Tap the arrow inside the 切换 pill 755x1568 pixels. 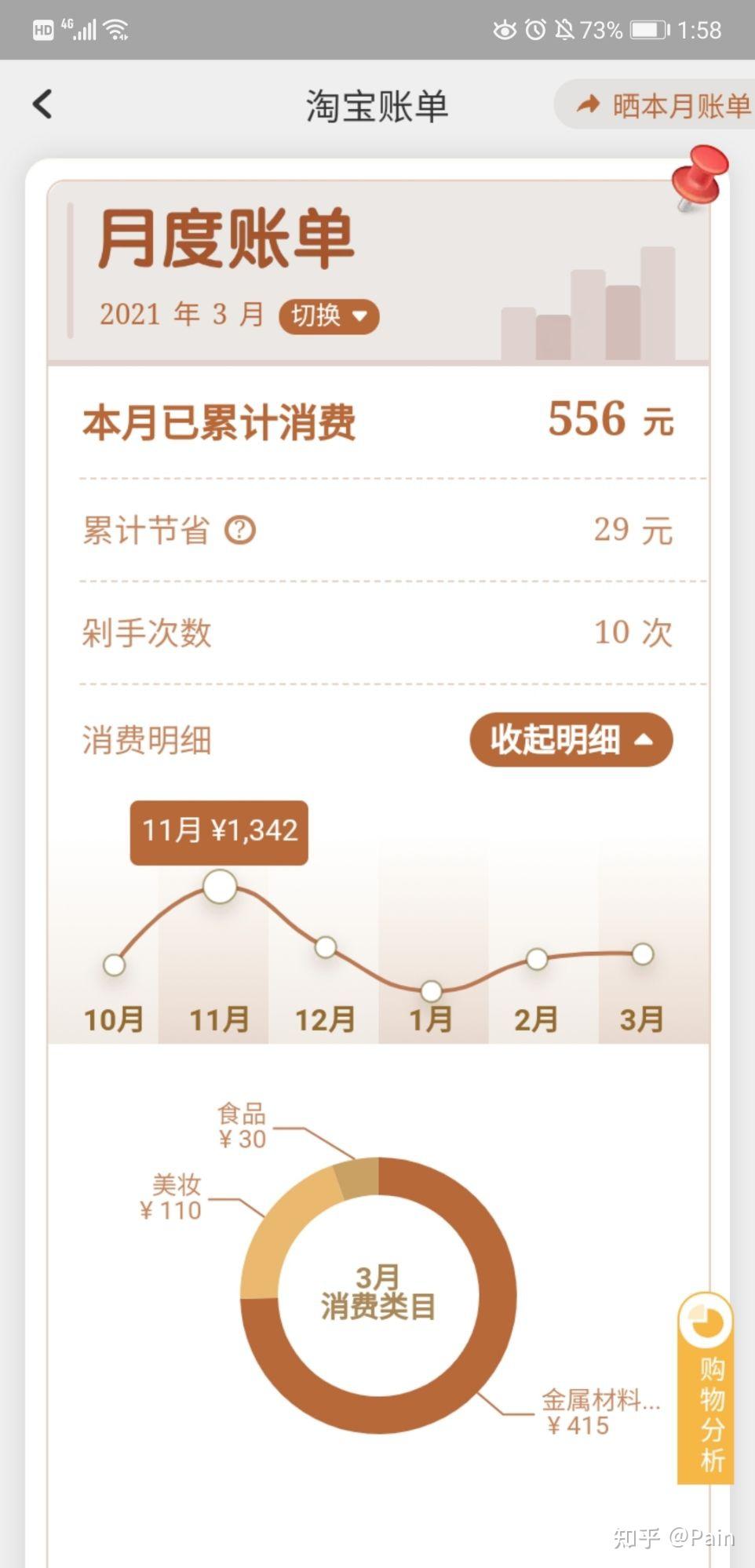(360, 317)
